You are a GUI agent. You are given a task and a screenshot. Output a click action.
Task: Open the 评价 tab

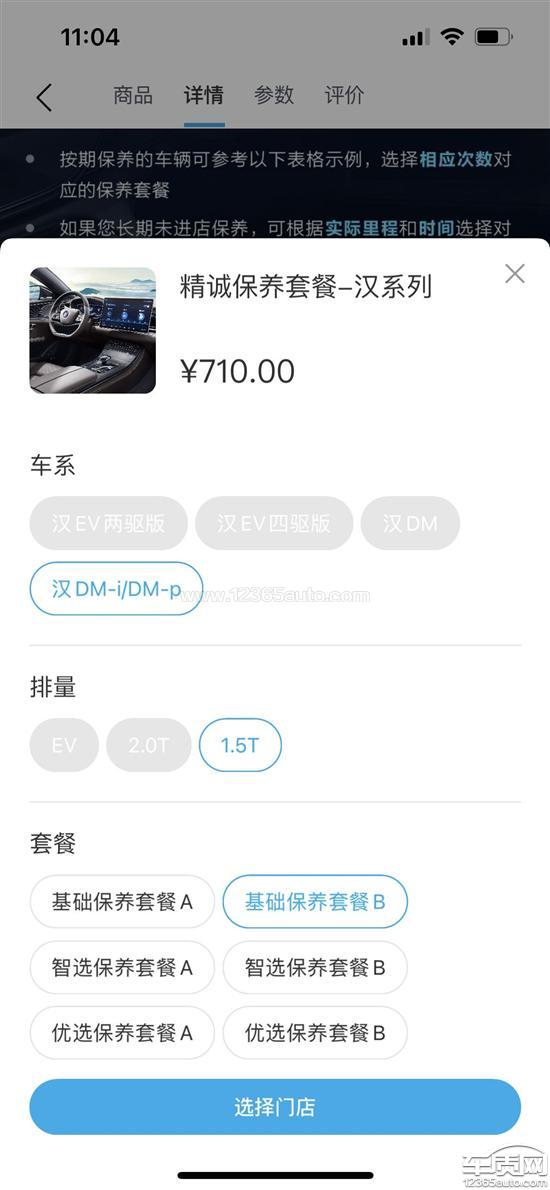tap(344, 95)
